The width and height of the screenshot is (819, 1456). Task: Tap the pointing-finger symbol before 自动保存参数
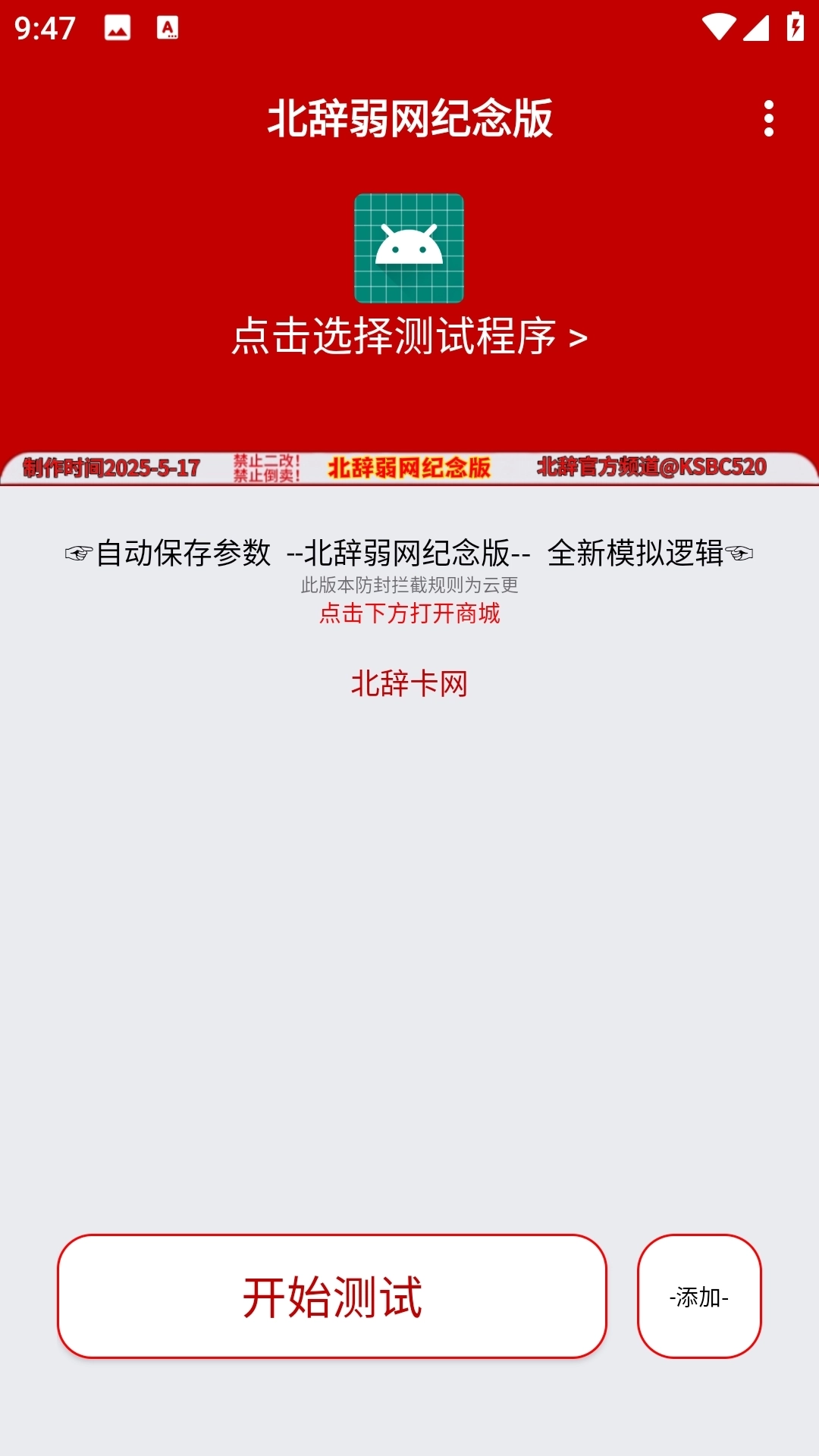[77, 554]
